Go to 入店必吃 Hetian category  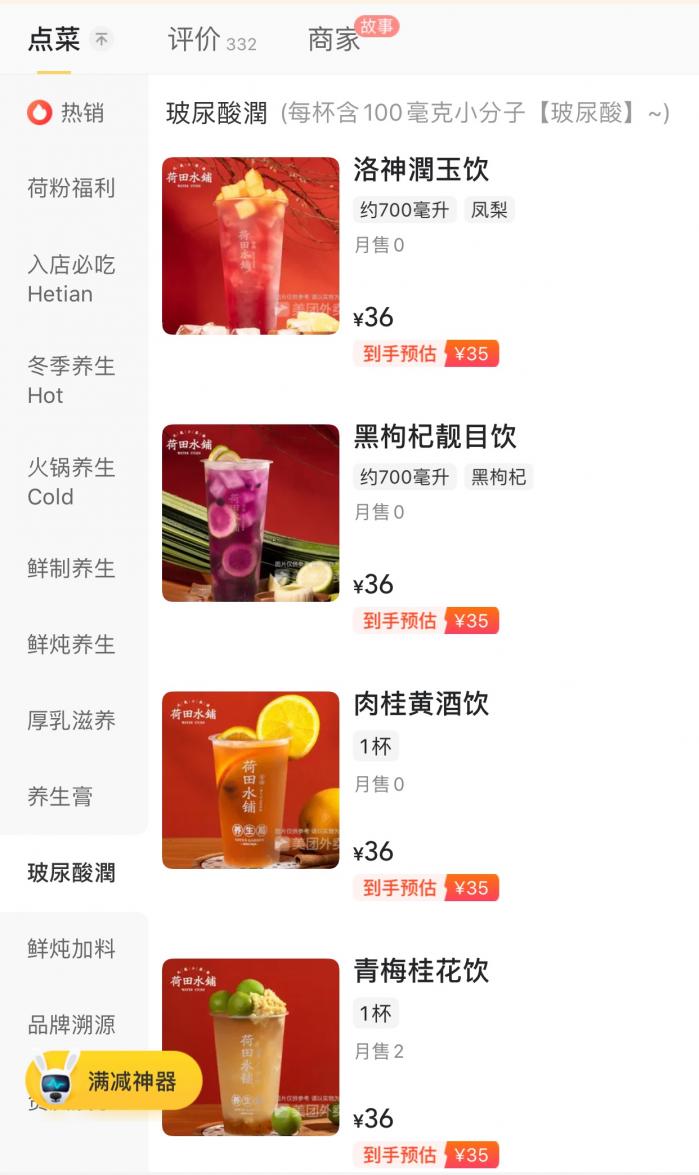73,279
